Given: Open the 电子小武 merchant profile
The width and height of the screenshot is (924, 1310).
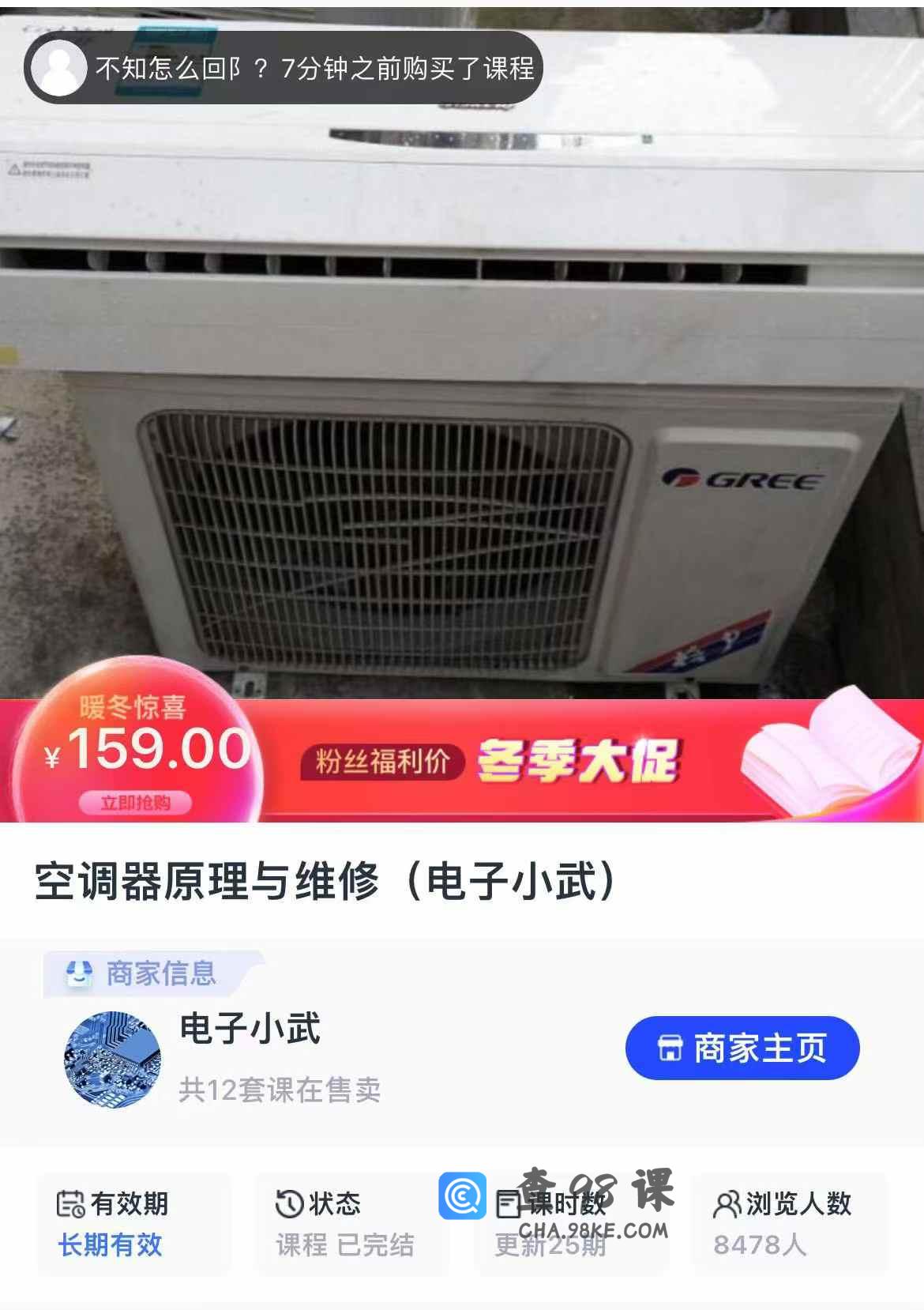Looking at the screenshot, I should click(x=250, y=1030).
